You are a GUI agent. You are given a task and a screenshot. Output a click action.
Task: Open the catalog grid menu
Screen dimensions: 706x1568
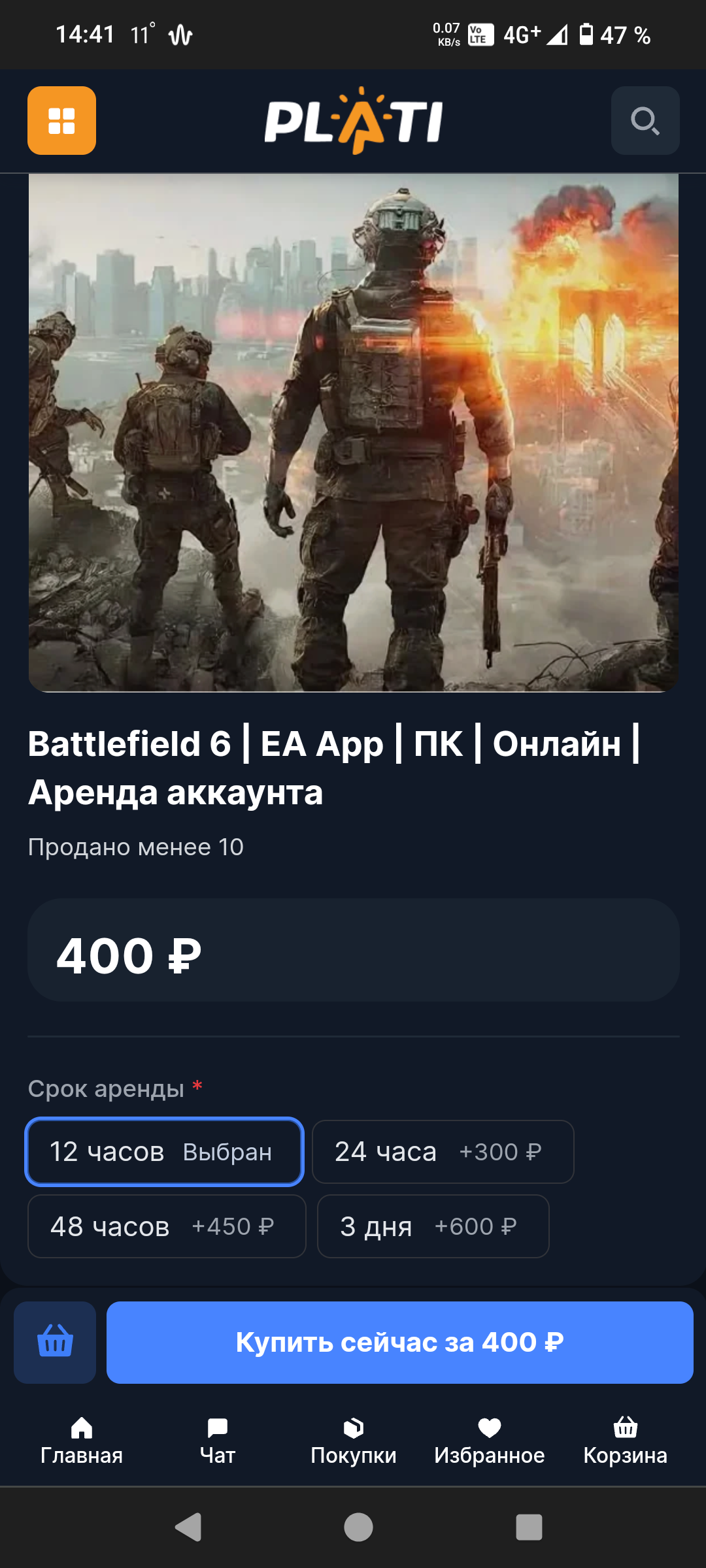tap(61, 121)
